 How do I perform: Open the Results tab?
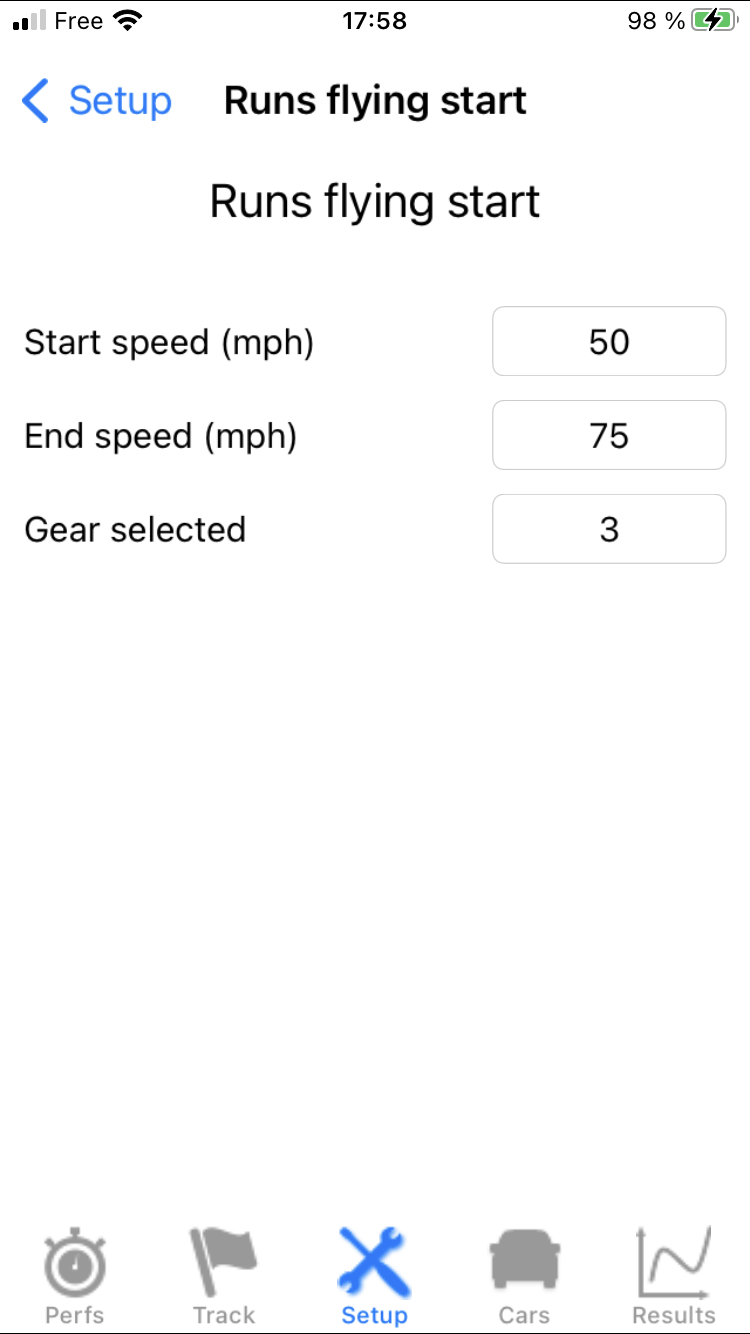click(x=674, y=1275)
